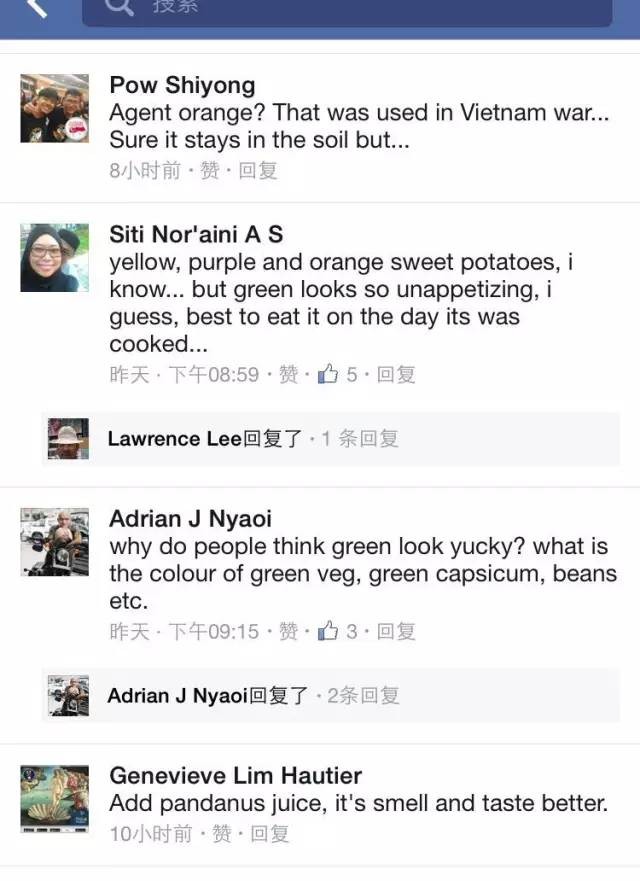The height and width of the screenshot is (881, 640).
Task: Open Siti Nor'aini A S's profile name
Action: coord(196,234)
